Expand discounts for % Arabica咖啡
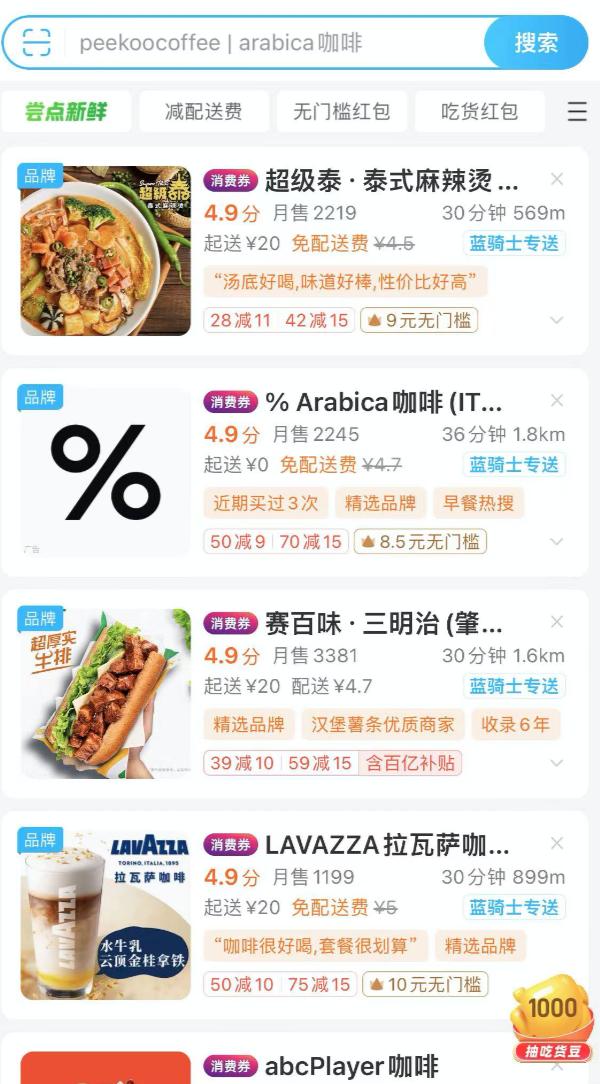 (x=557, y=541)
